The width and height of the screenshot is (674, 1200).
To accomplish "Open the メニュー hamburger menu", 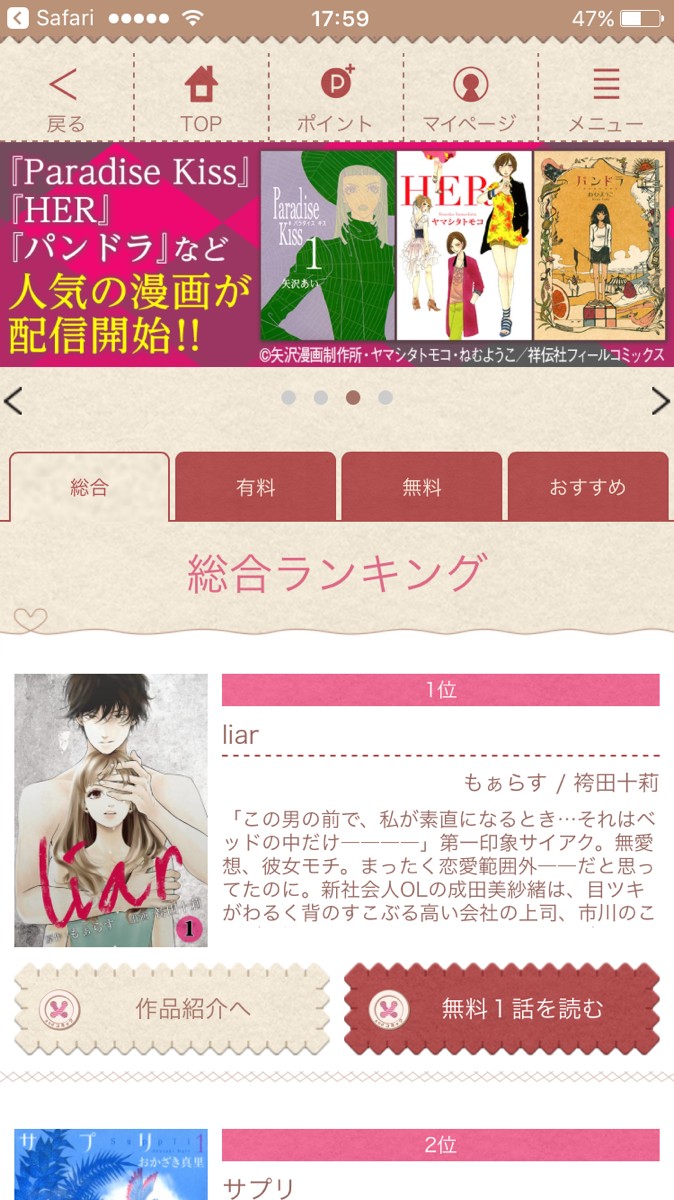I will (606, 99).
